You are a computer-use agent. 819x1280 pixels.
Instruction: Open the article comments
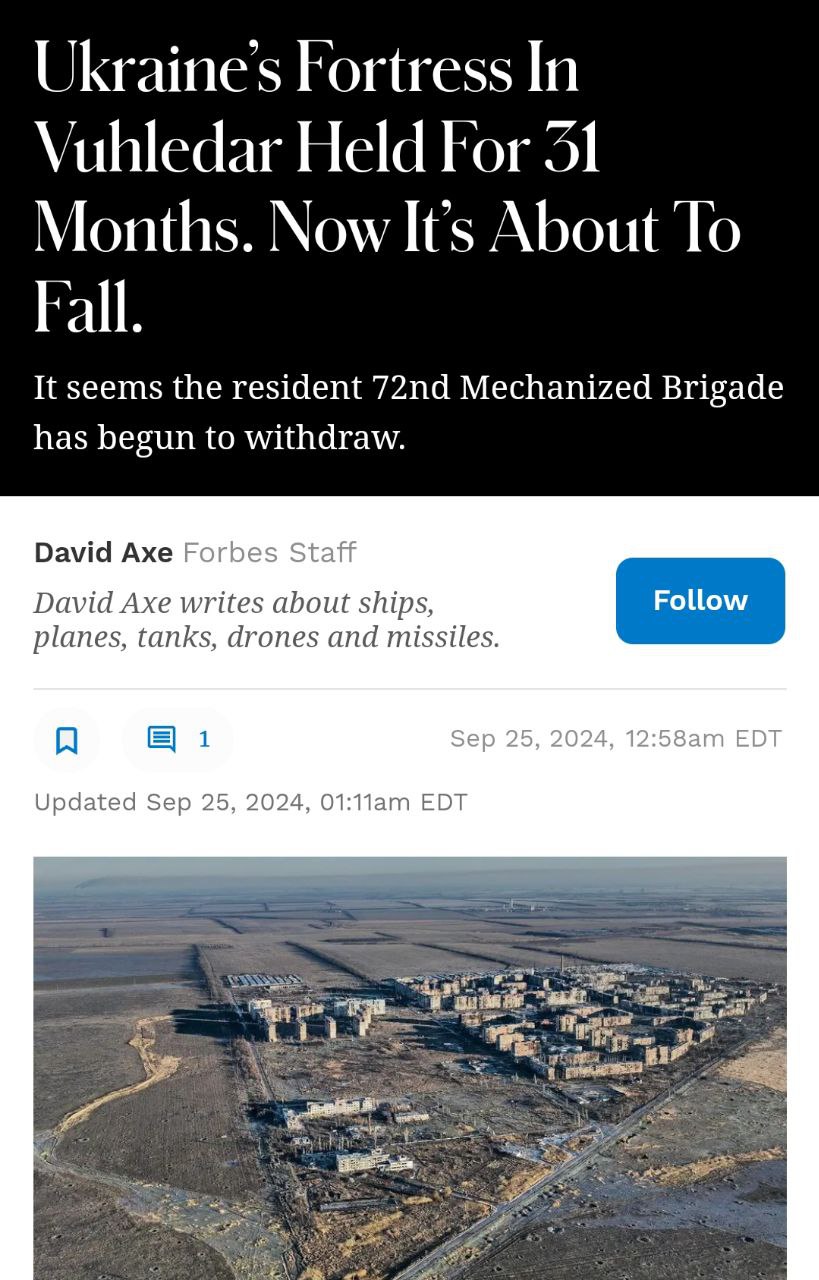[x=177, y=740]
